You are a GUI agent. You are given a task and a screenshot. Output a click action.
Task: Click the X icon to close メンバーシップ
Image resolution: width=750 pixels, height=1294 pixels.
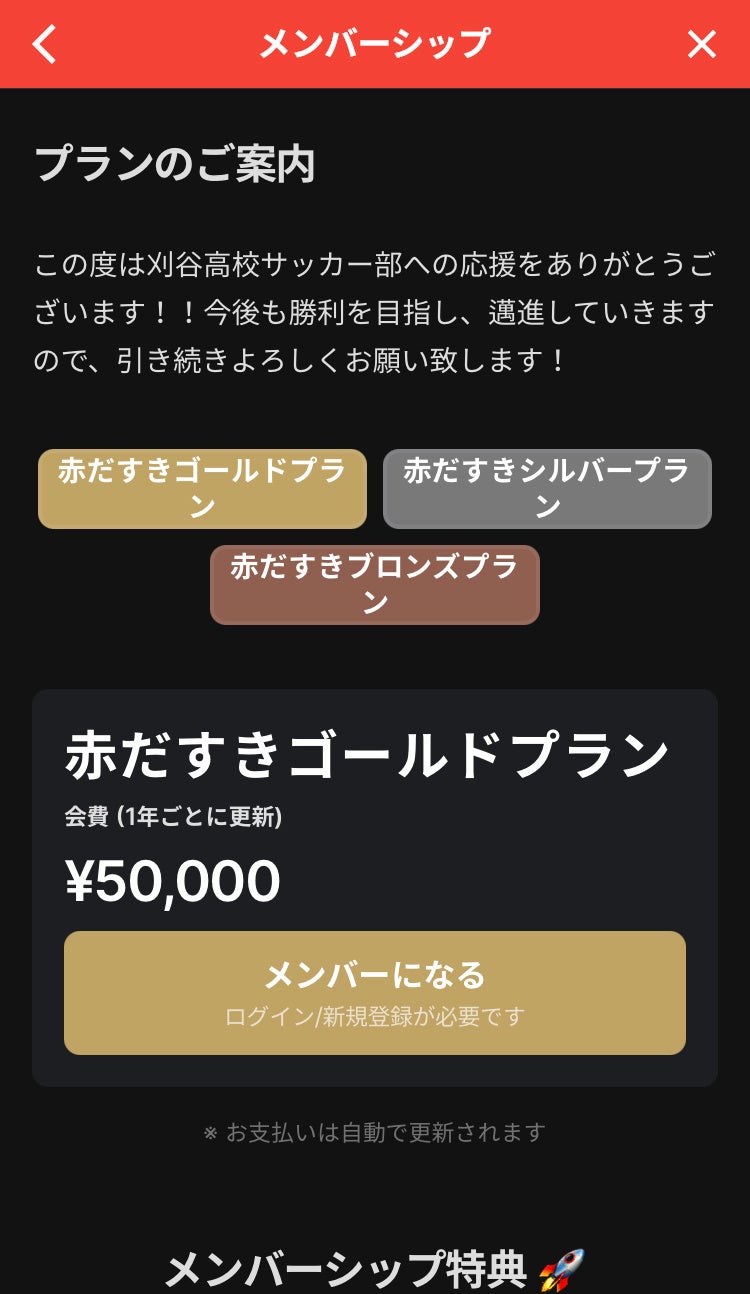coord(702,44)
